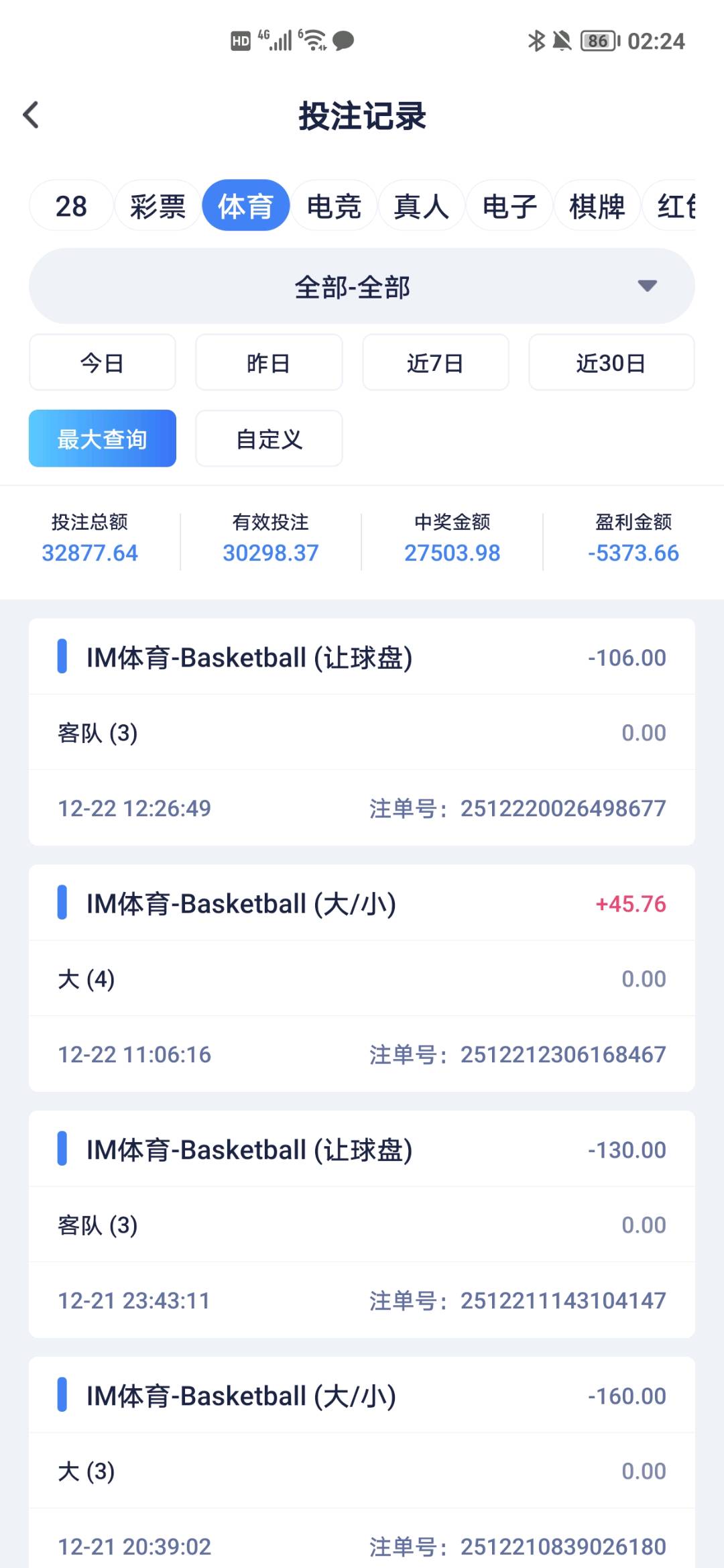Viewport: 724px width, 1568px height.
Task: Switch to the 28 category tab
Action: click(x=71, y=206)
